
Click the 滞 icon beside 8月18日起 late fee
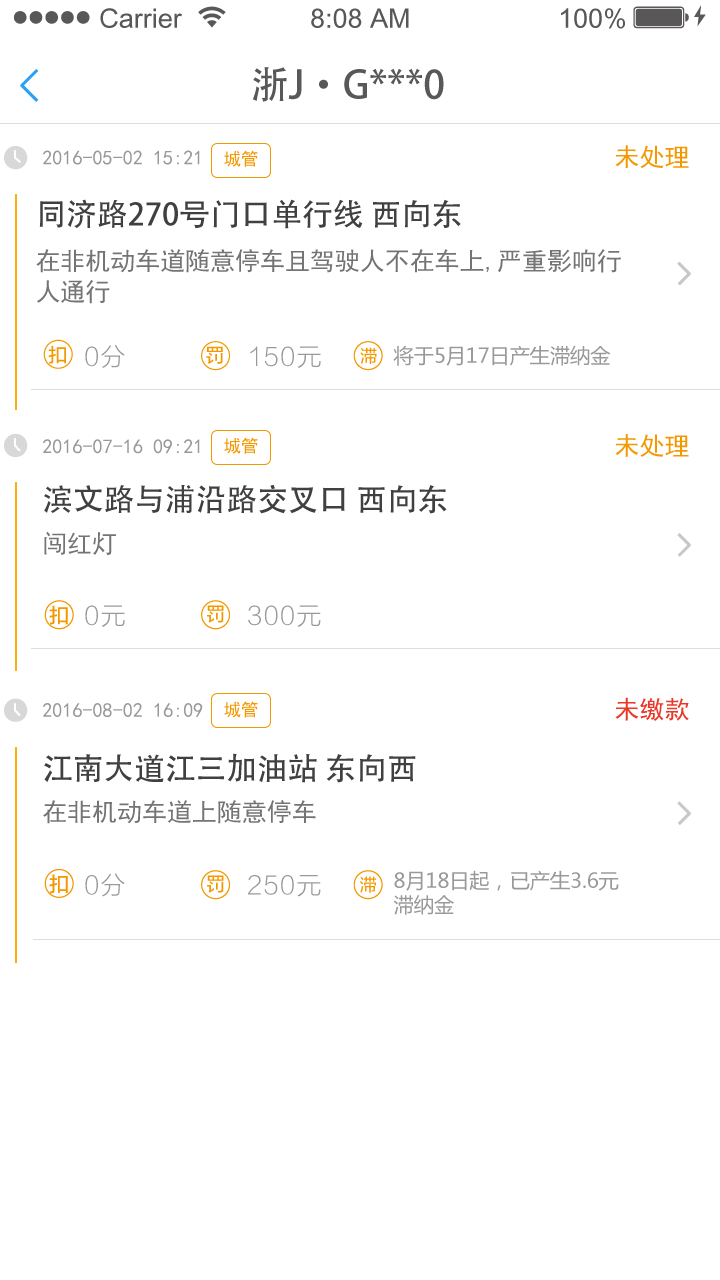click(368, 885)
